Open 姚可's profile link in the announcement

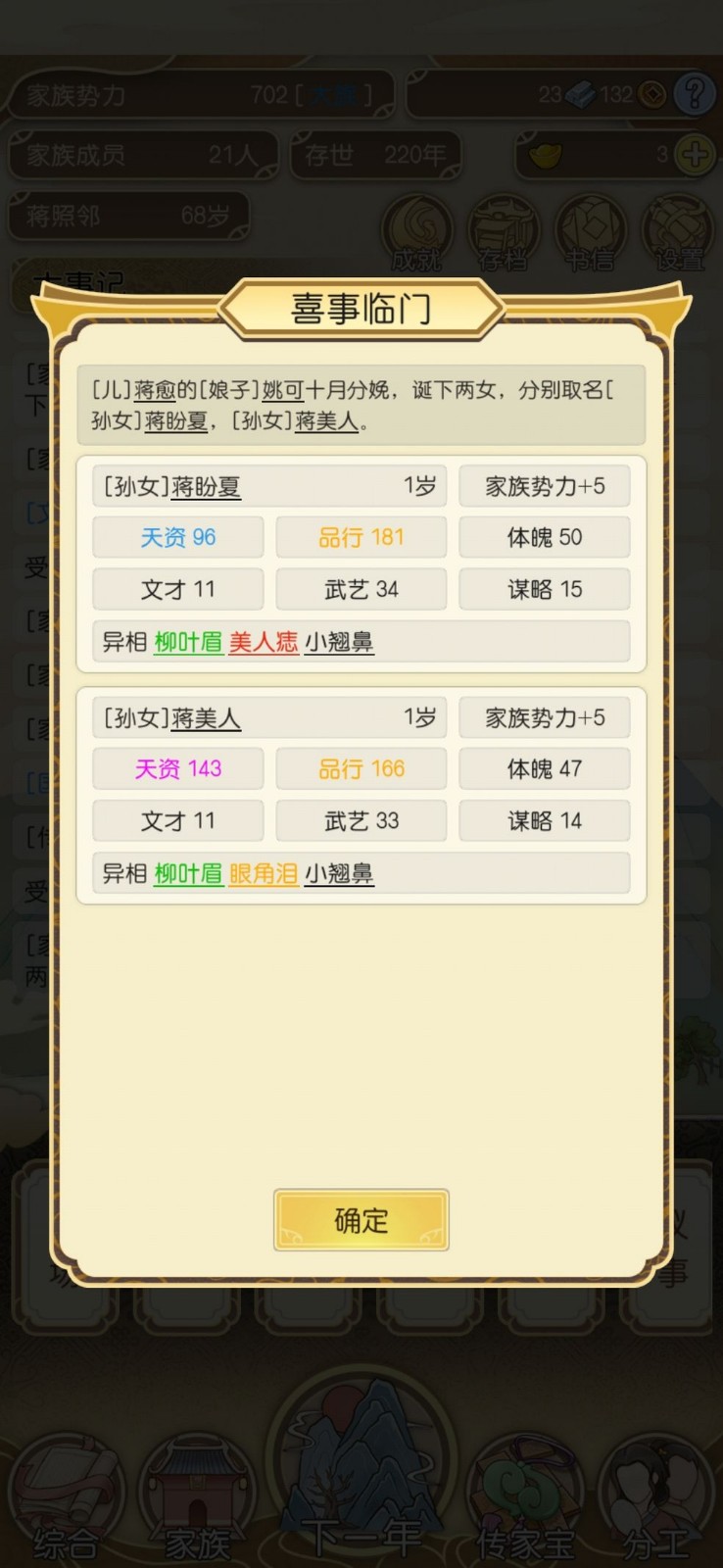coord(283,390)
